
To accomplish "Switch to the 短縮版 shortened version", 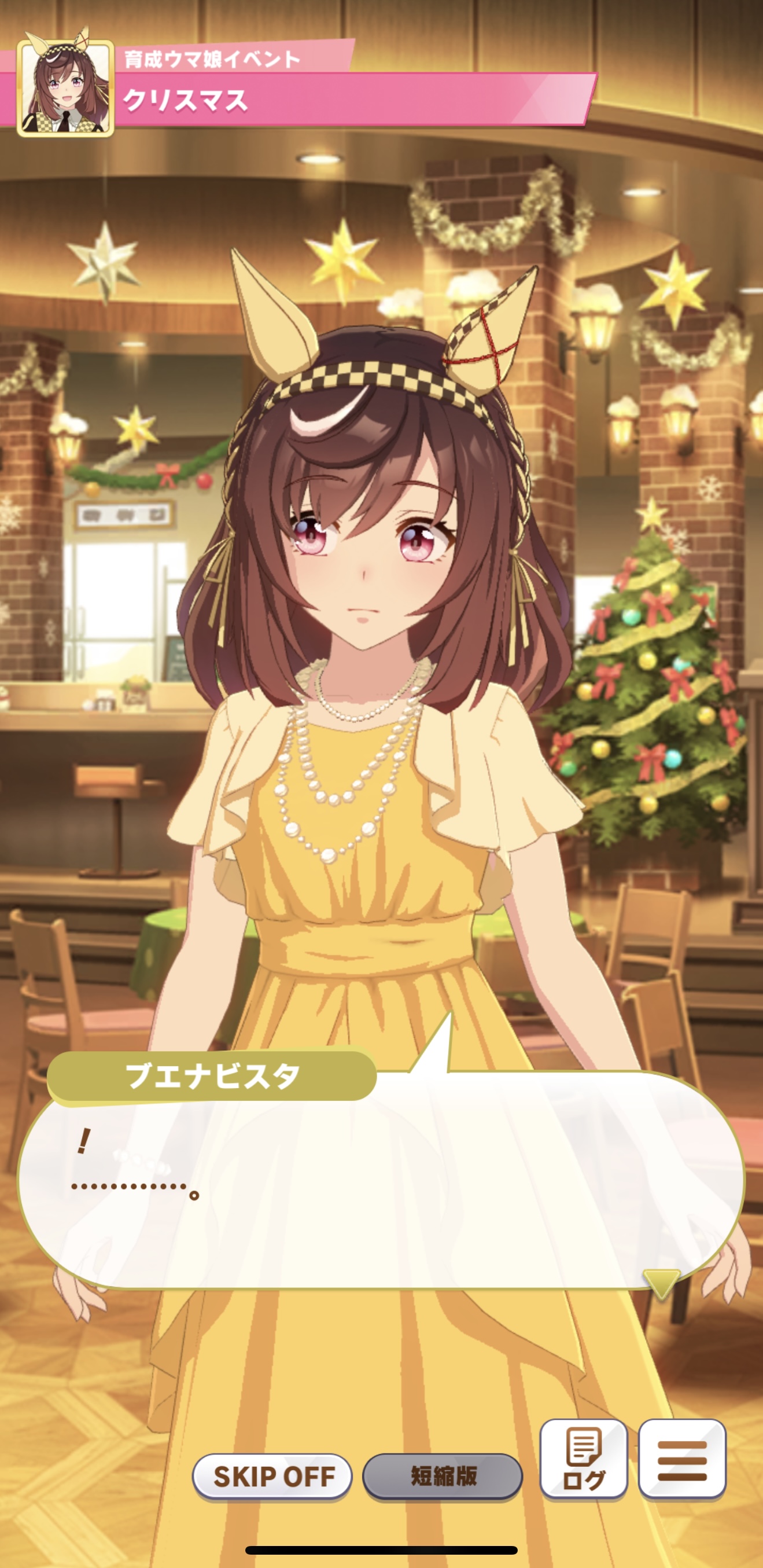I will click(x=443, y=1475).
